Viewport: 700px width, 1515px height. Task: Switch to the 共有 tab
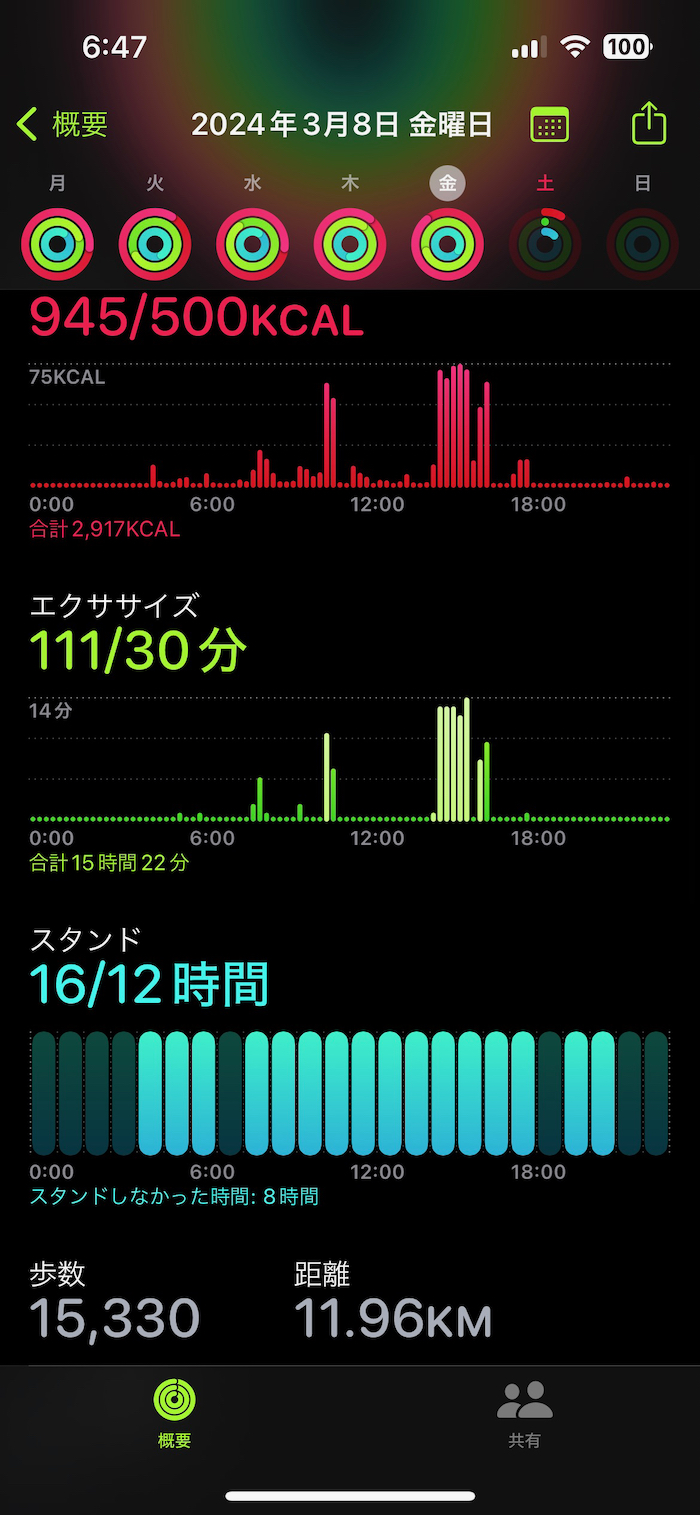point(524,1413)
